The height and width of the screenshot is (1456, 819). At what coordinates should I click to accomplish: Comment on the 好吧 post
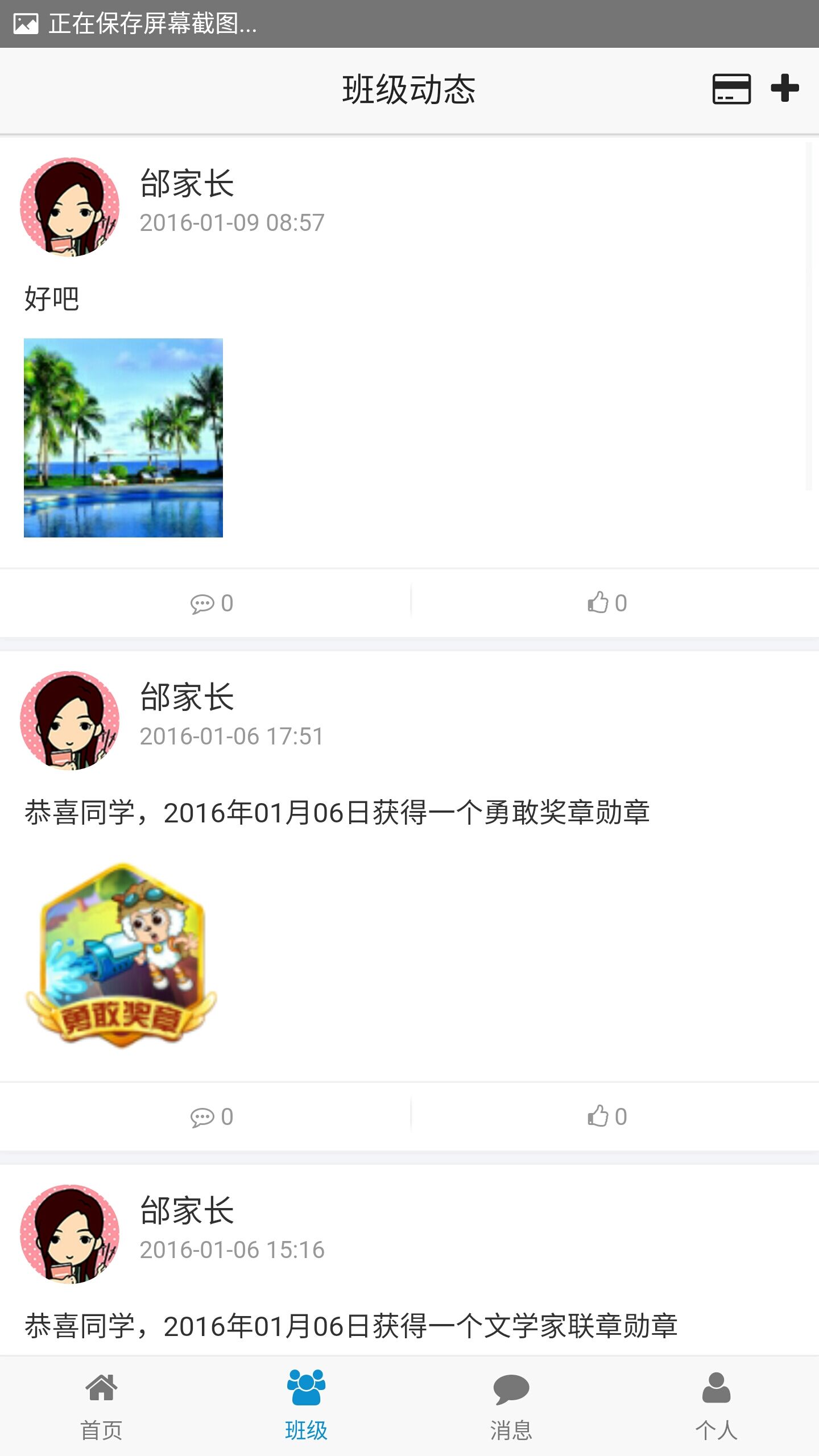click(x=211, y=603)
